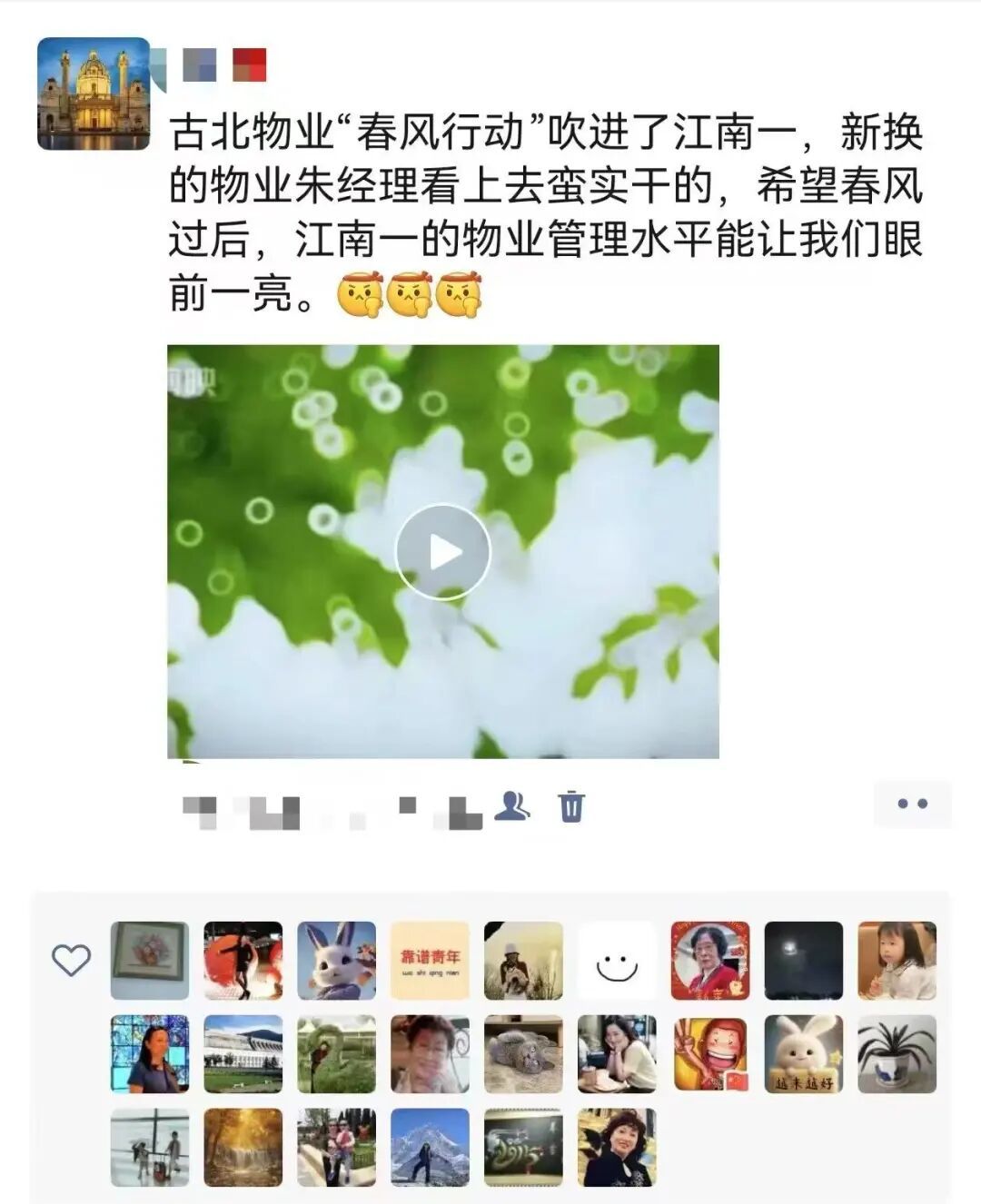The image size is (981, 1204).
Task: Open the autumn forest liker's profile
Action: coord(243,1148)
